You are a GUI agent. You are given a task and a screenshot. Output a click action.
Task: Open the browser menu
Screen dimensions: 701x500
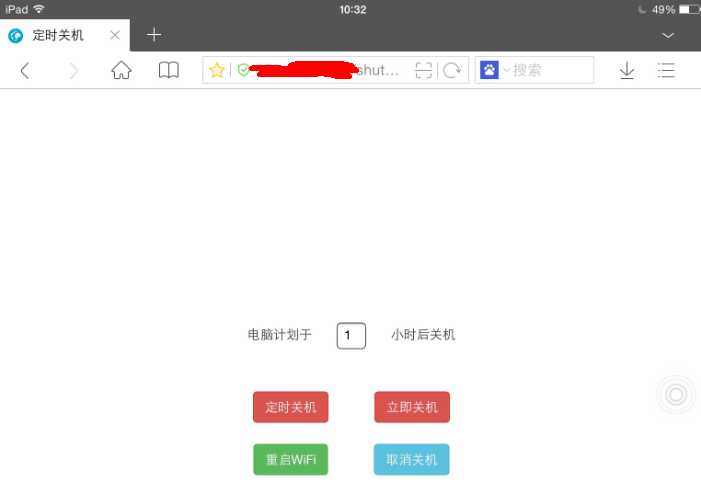click(666, 70)
